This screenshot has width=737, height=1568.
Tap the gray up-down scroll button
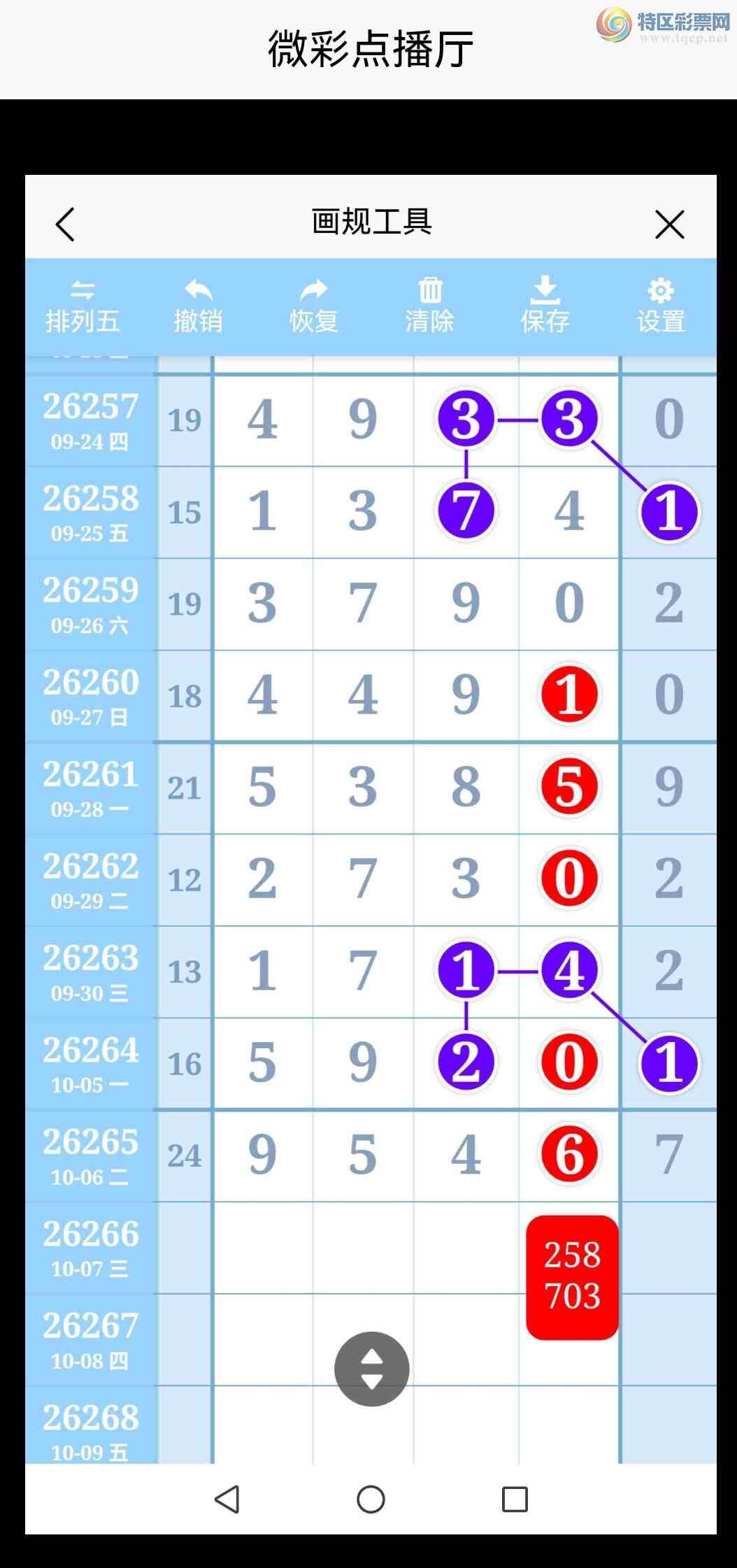371,1369
